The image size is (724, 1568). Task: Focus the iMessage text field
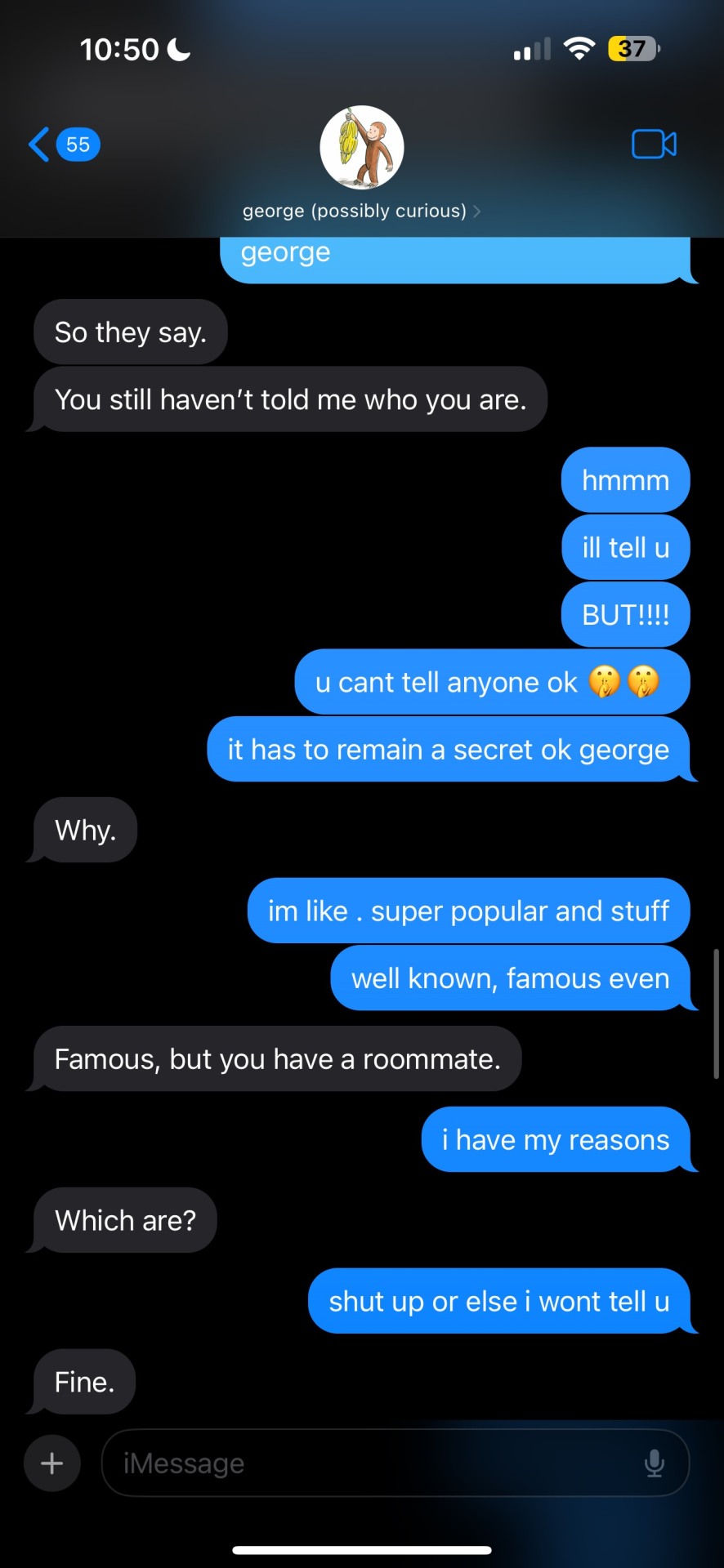368,1463
